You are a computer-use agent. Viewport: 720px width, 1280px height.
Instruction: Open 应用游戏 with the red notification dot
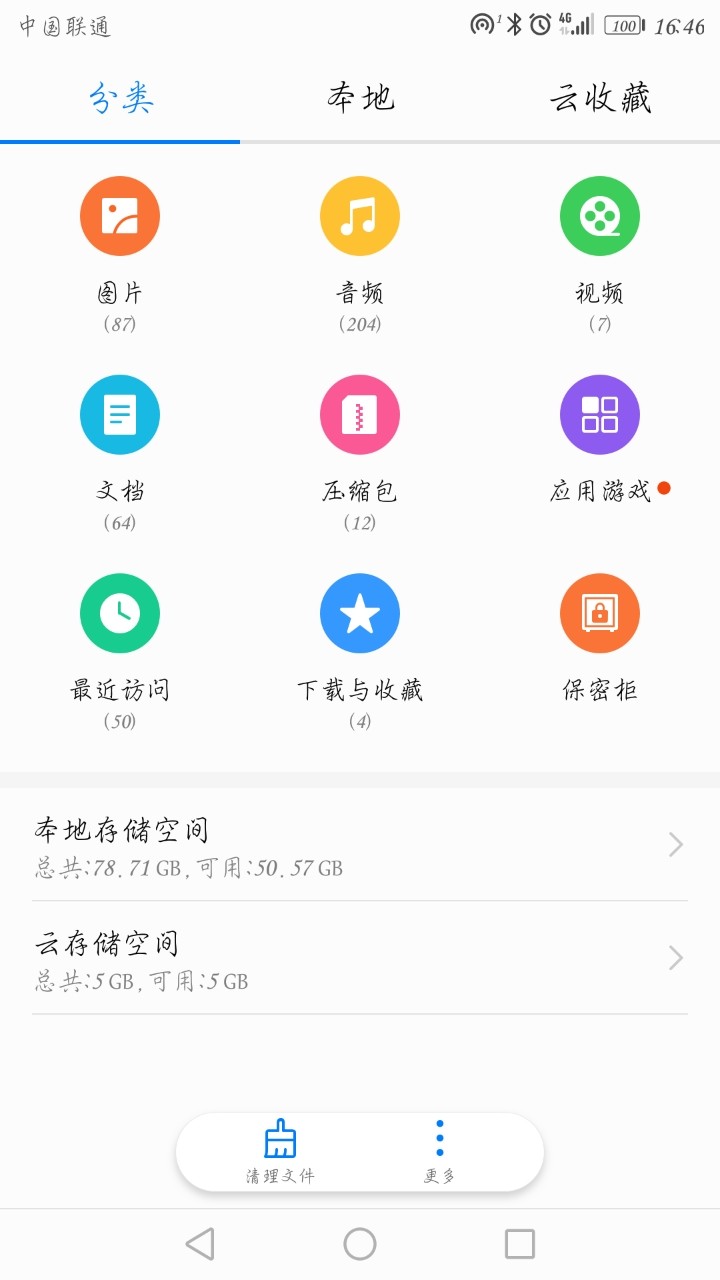pyautogui.click(x=599, y=413)
